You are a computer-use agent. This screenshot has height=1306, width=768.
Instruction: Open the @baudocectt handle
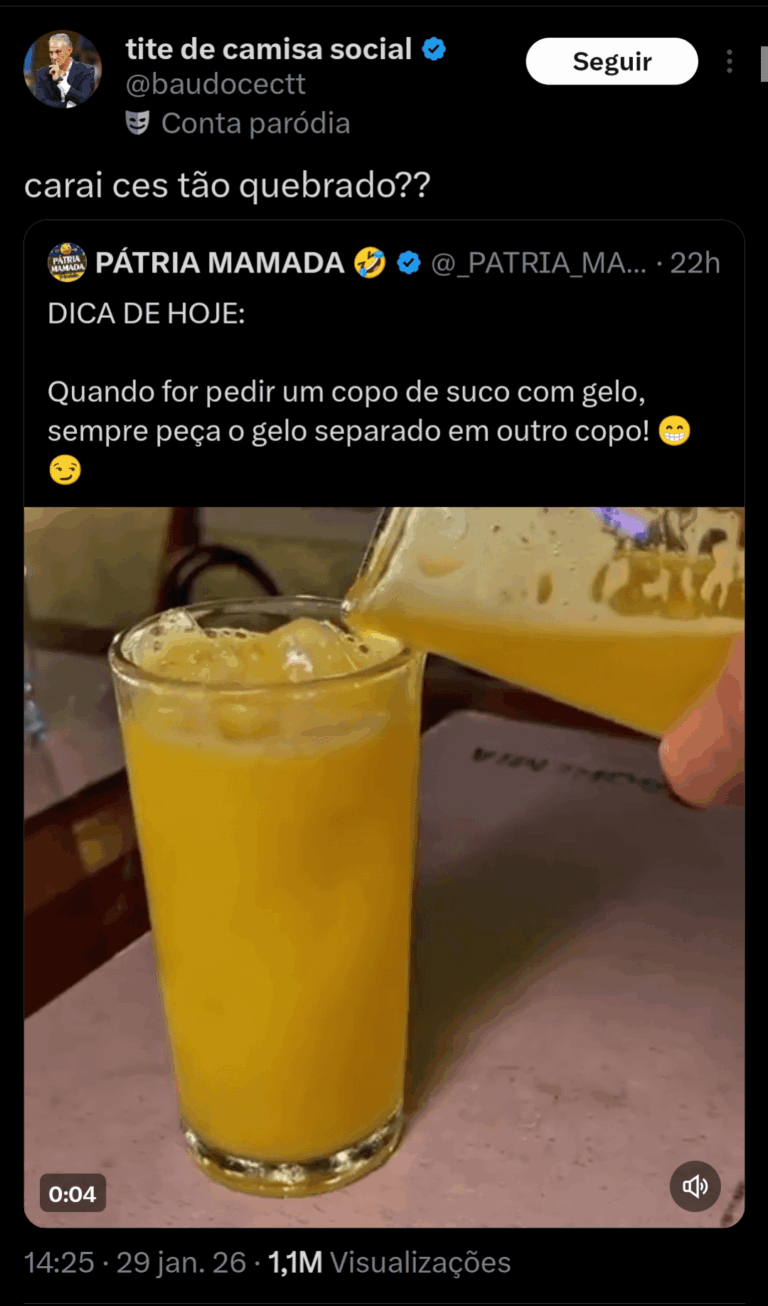click(216, 85)
